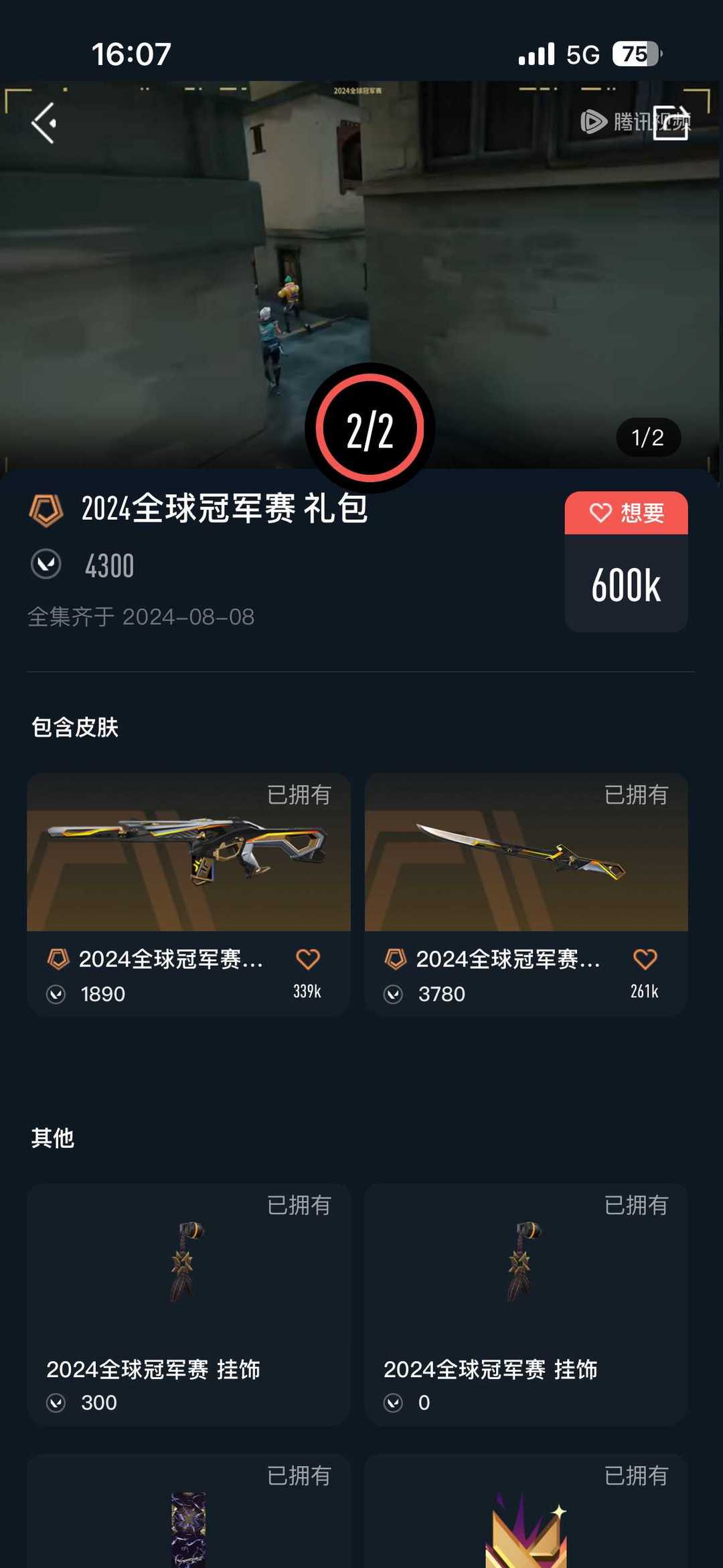Tap the 想要 wishlist button for the bundle

coord(626,513)
